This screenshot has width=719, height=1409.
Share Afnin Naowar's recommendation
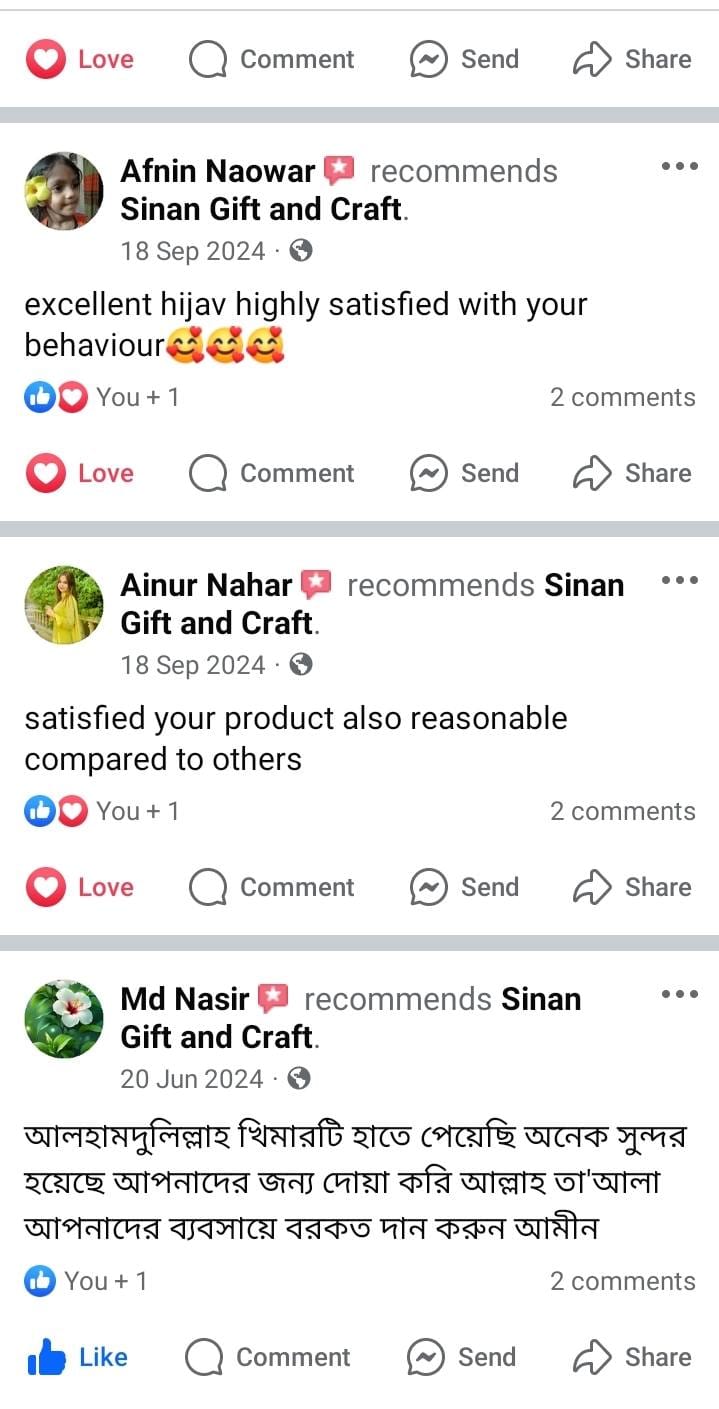pyautogui.click(x=632, y=473)
